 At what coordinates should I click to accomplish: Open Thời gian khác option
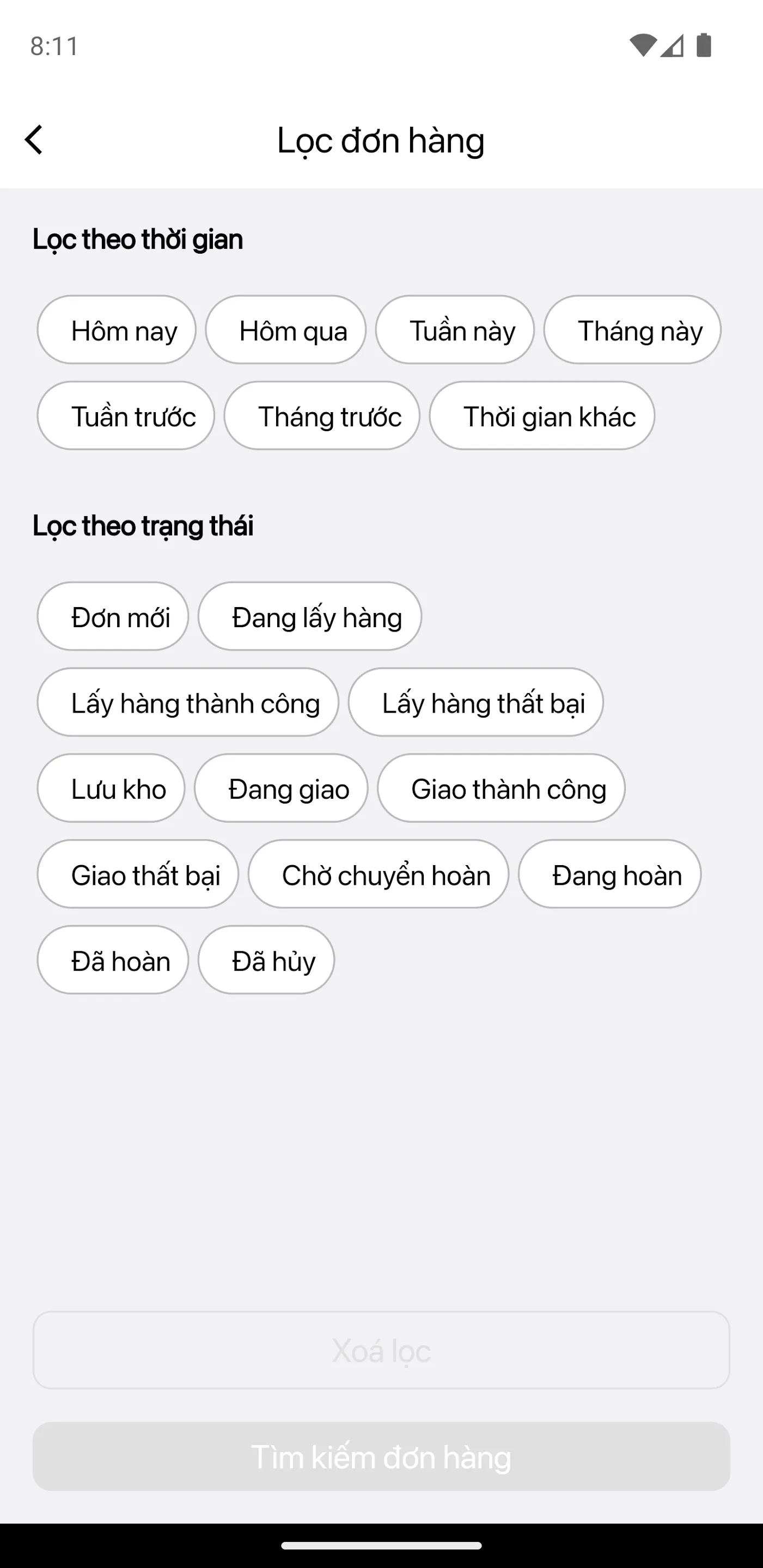tap(542, 416)
